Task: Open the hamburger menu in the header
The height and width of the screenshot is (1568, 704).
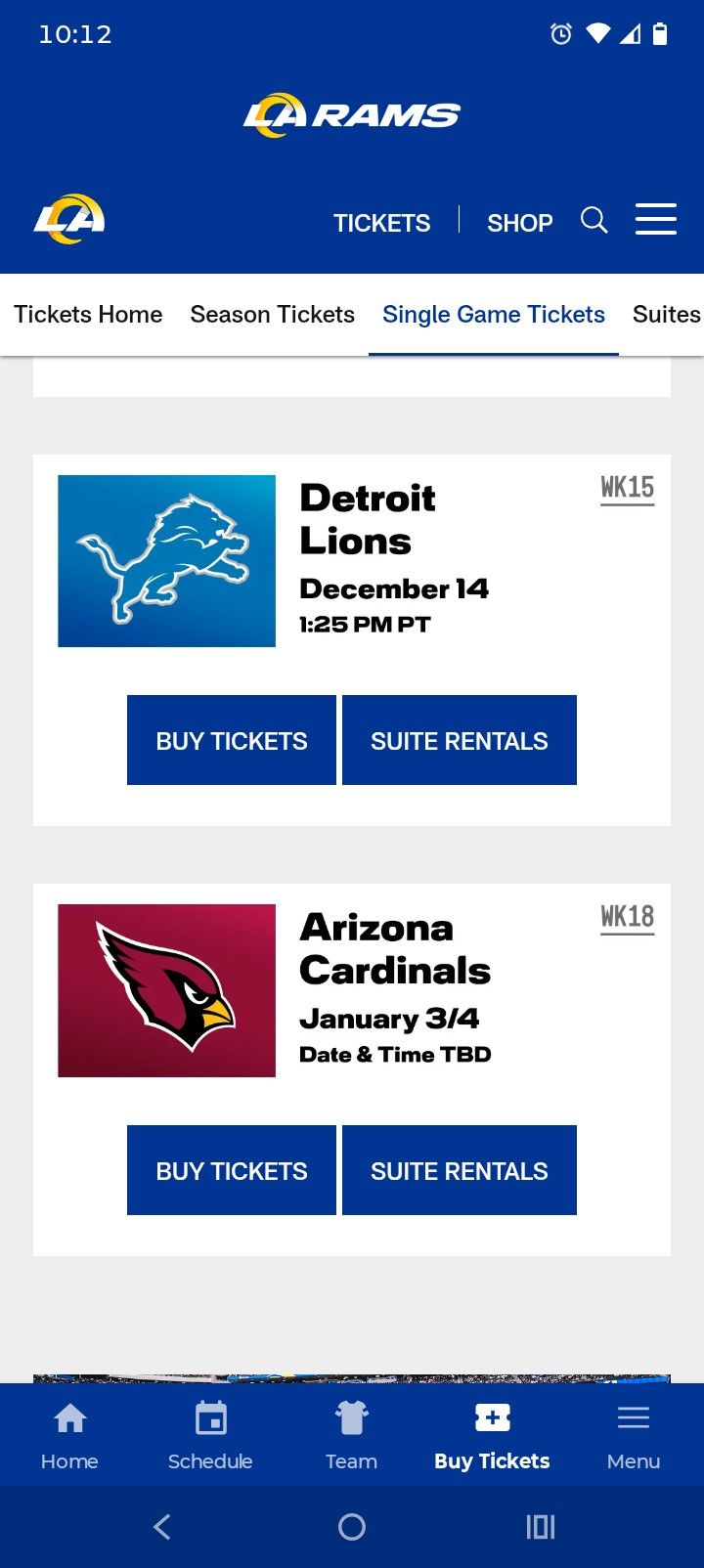Action: [656, 220]
